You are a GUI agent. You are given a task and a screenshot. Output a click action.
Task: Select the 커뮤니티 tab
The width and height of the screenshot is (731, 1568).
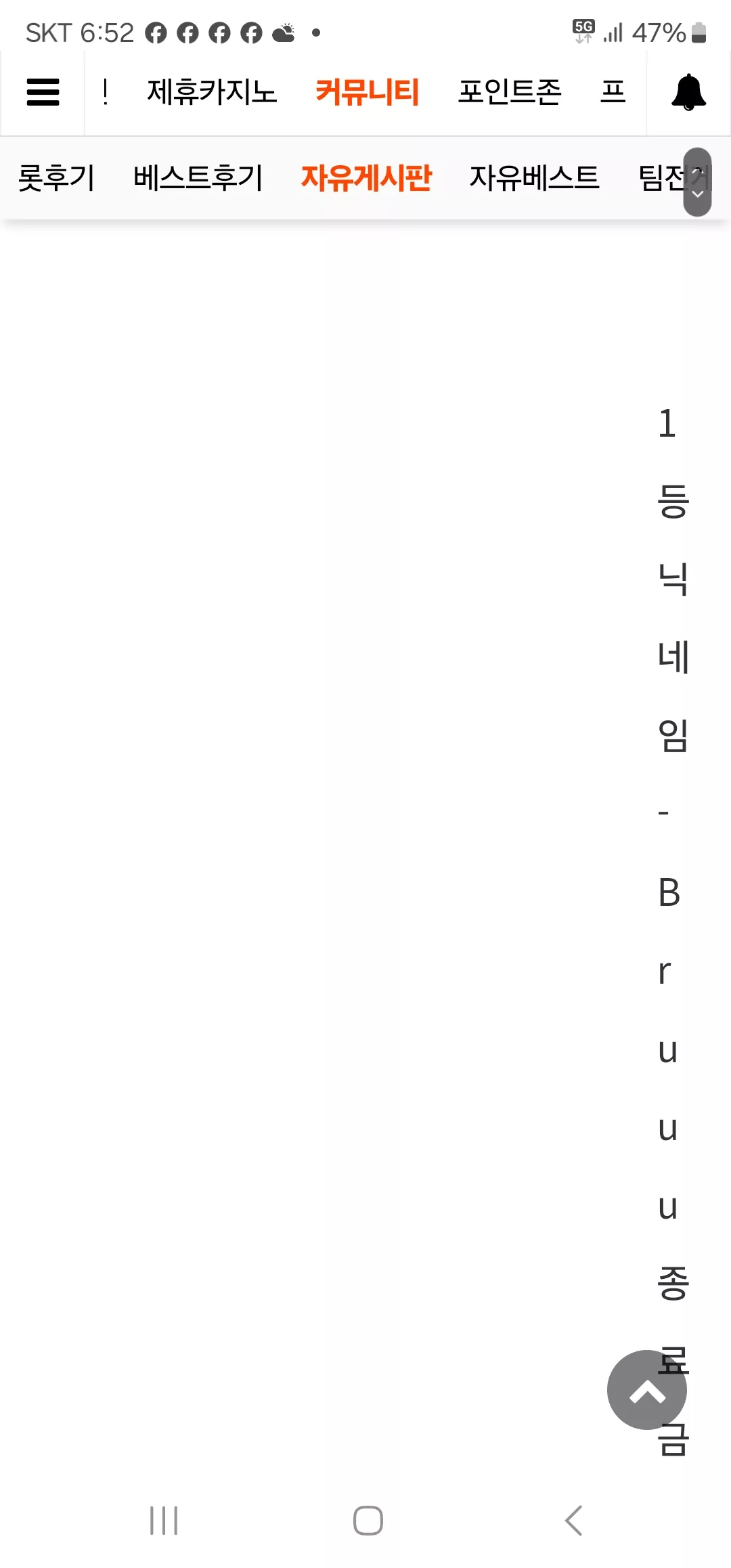[x=368, y=92]
